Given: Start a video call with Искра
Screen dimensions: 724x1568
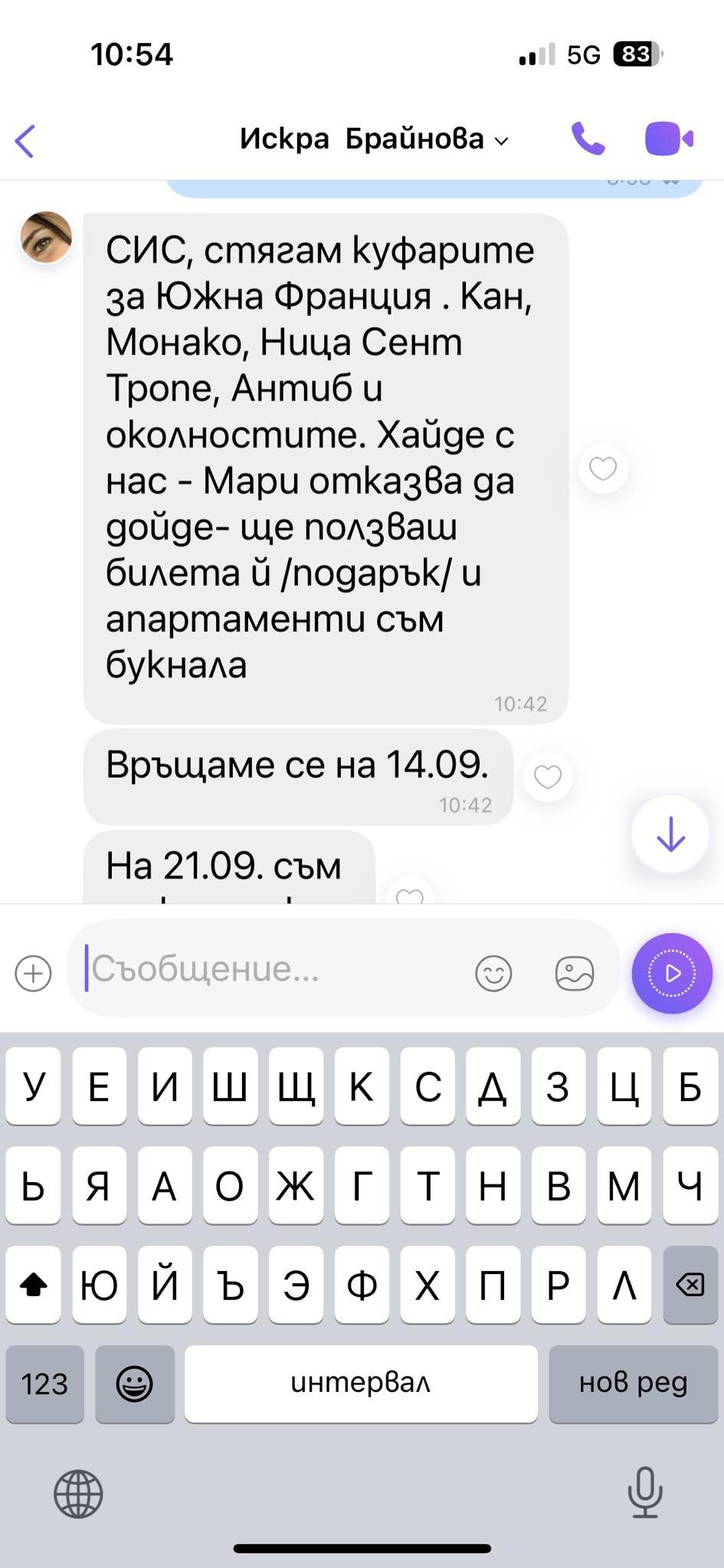Looking at the screenshot, I should click(x=669, y=139).
